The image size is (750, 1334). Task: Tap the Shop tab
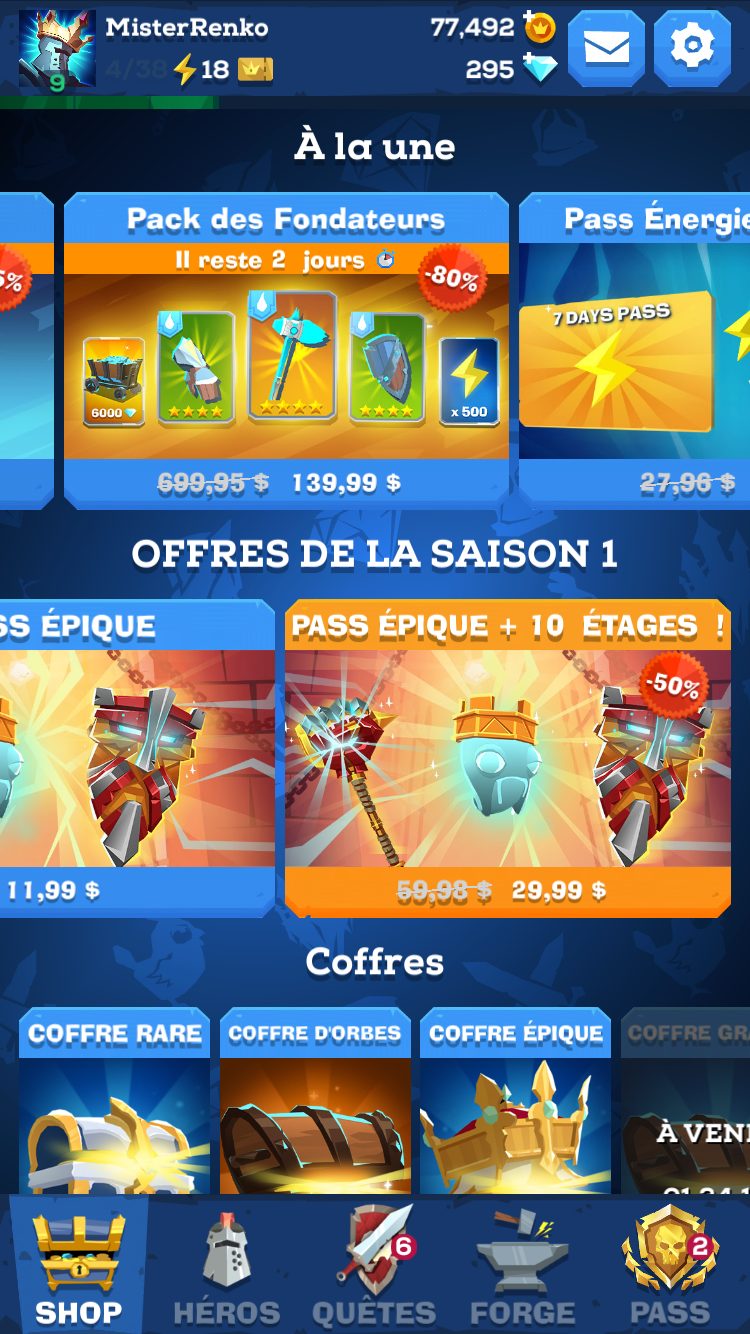78,1268
